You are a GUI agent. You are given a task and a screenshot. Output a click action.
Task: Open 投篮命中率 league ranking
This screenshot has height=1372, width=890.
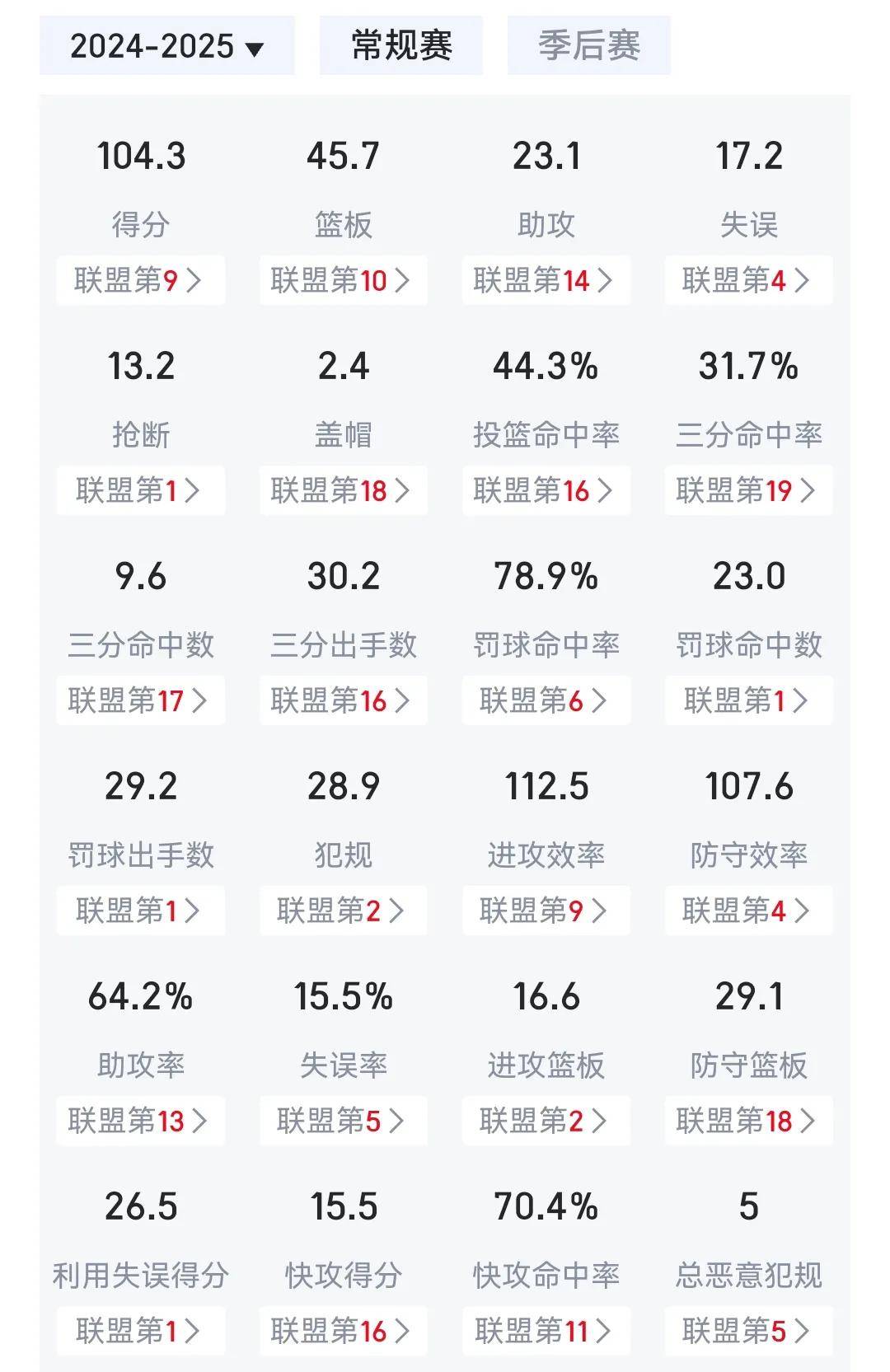[x=546, y=491]
